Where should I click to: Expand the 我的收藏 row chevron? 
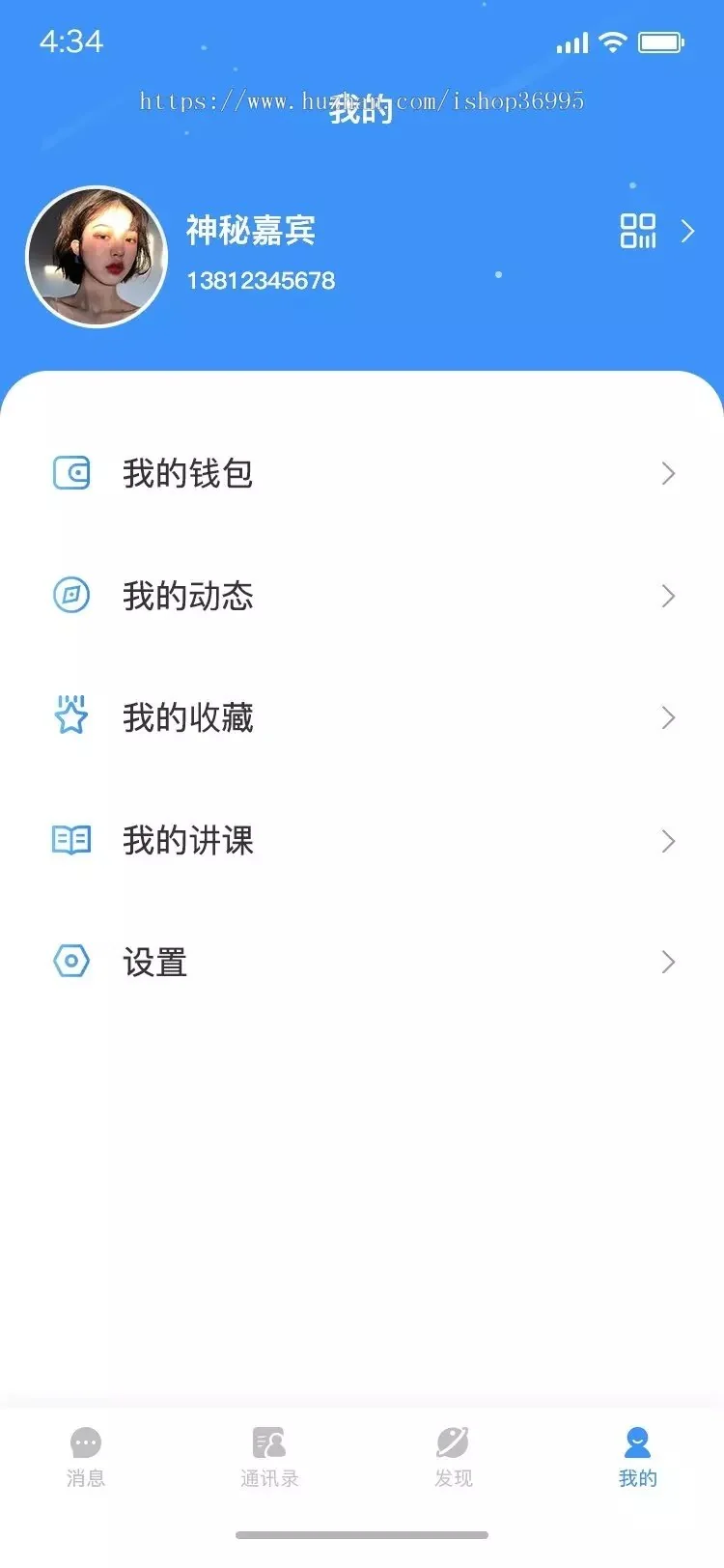pos(668,717)
